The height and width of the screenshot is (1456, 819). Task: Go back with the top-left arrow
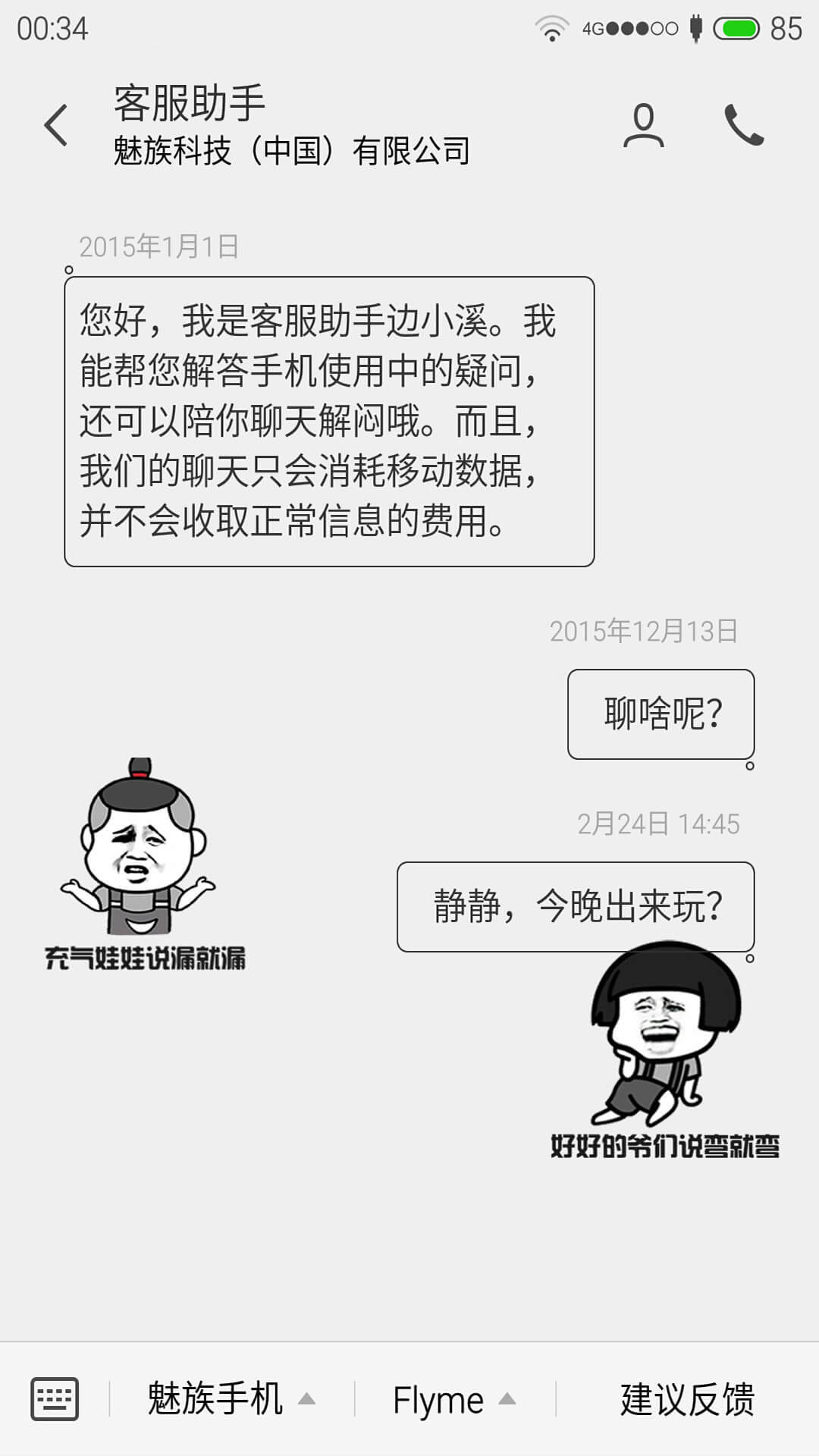pyautogui.click(x=56, y=125)
